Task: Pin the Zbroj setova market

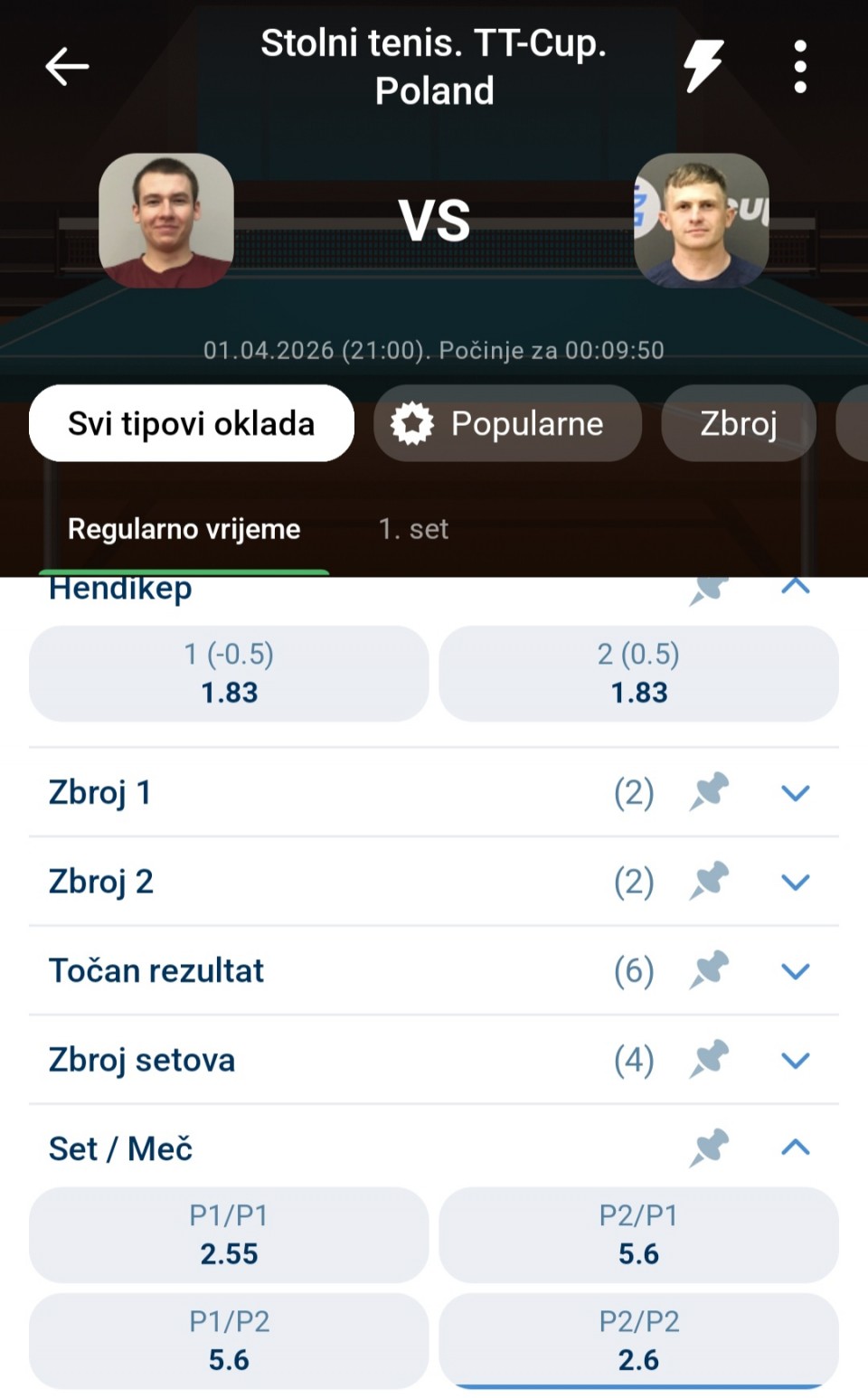Action: [x=709, y=1059]
